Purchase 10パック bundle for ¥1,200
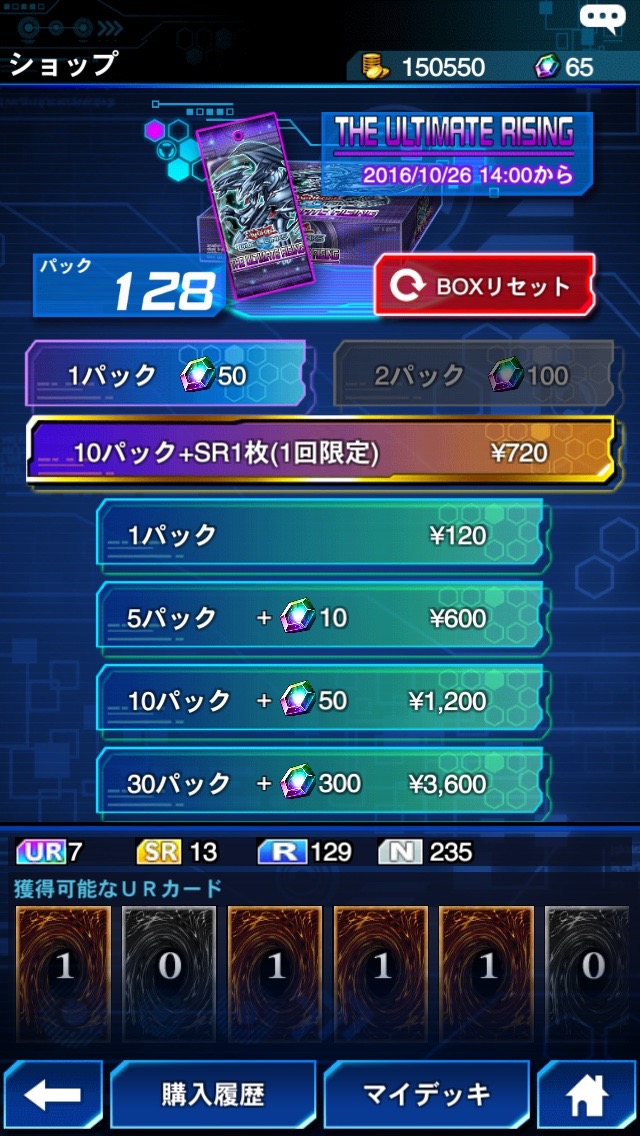The image size is (640, 1136). point(320,700)
